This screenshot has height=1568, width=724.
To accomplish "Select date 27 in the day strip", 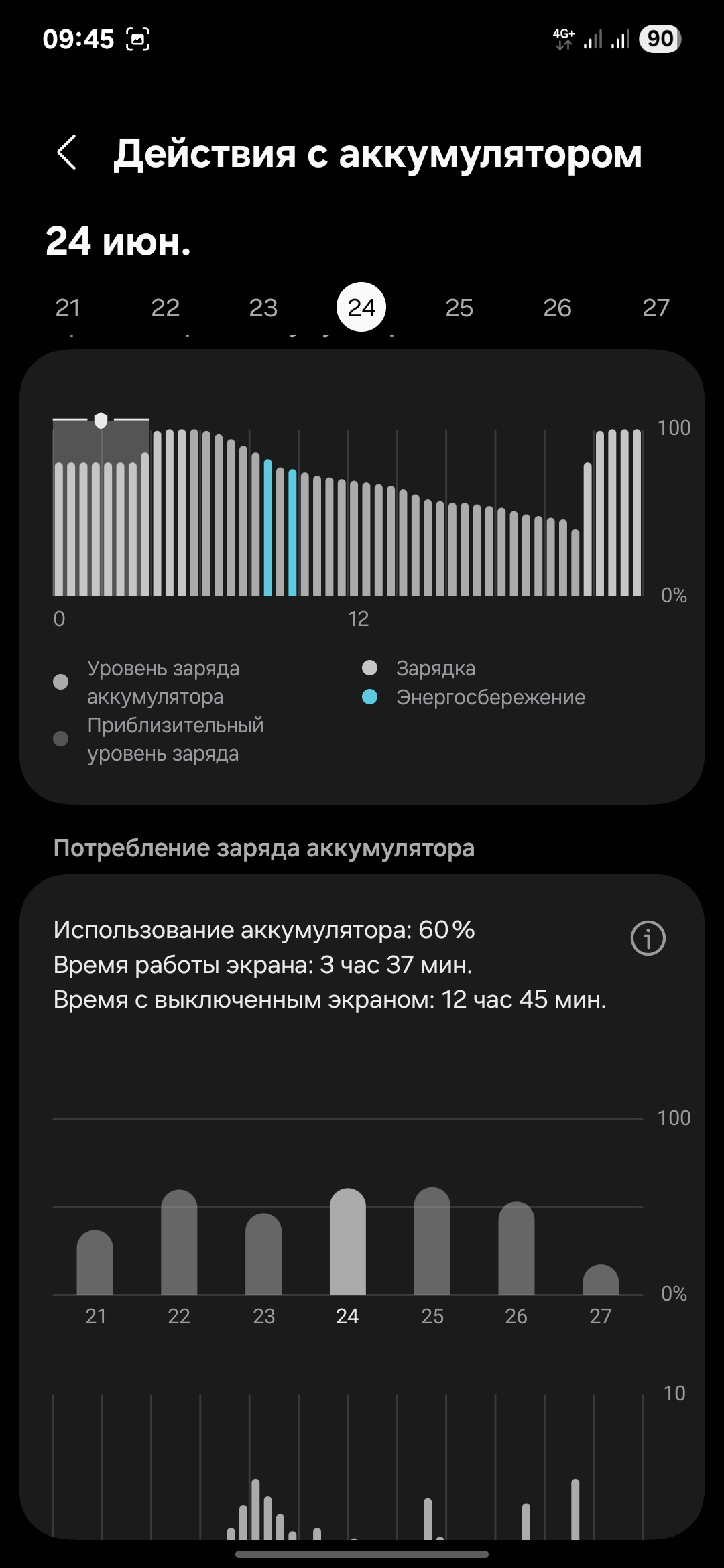I will [x=656, y=308].
